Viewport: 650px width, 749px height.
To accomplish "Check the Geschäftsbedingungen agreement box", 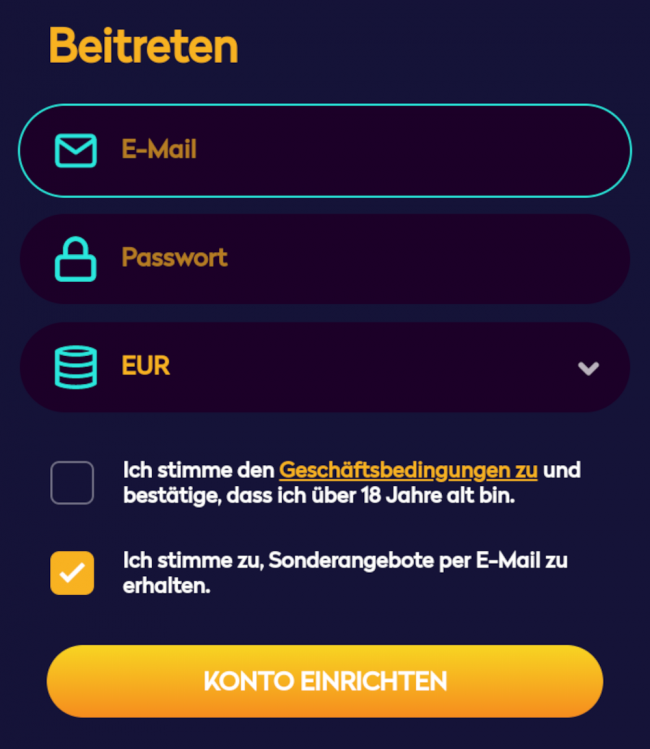I will point(72,483).
